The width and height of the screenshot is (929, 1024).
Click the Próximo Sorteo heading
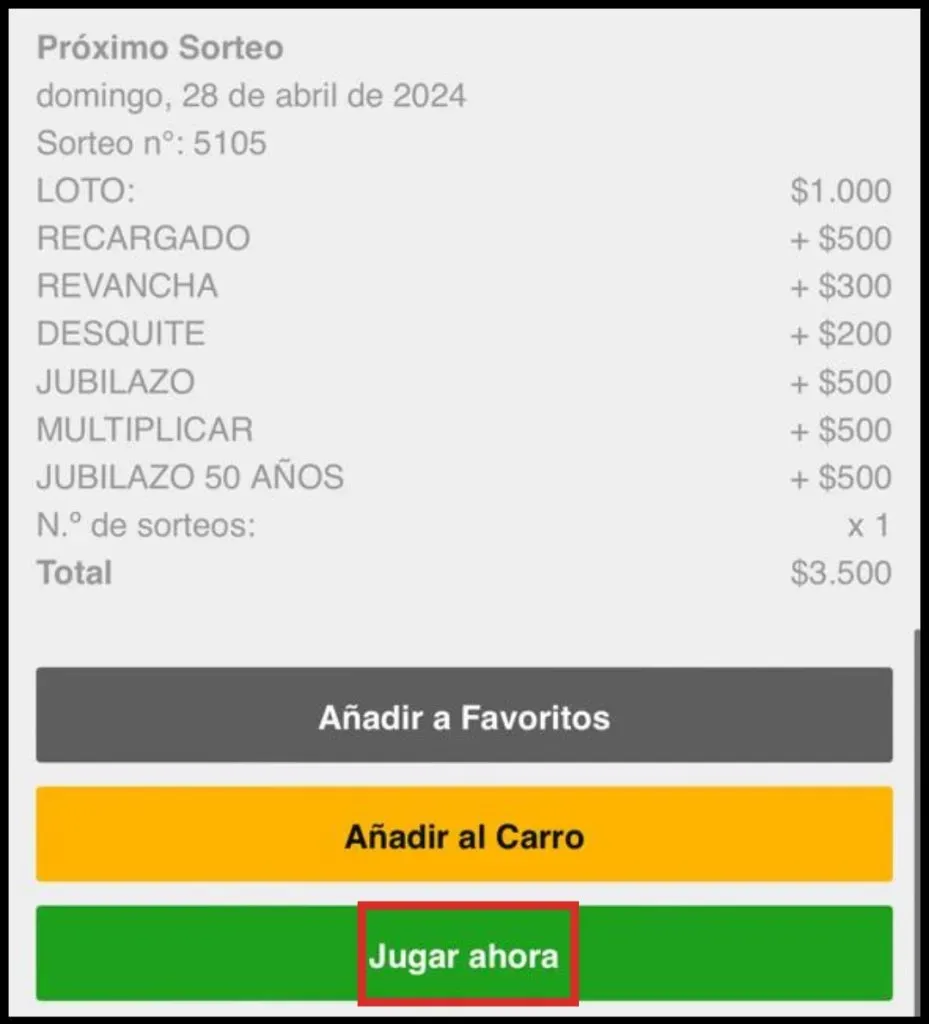160,48
